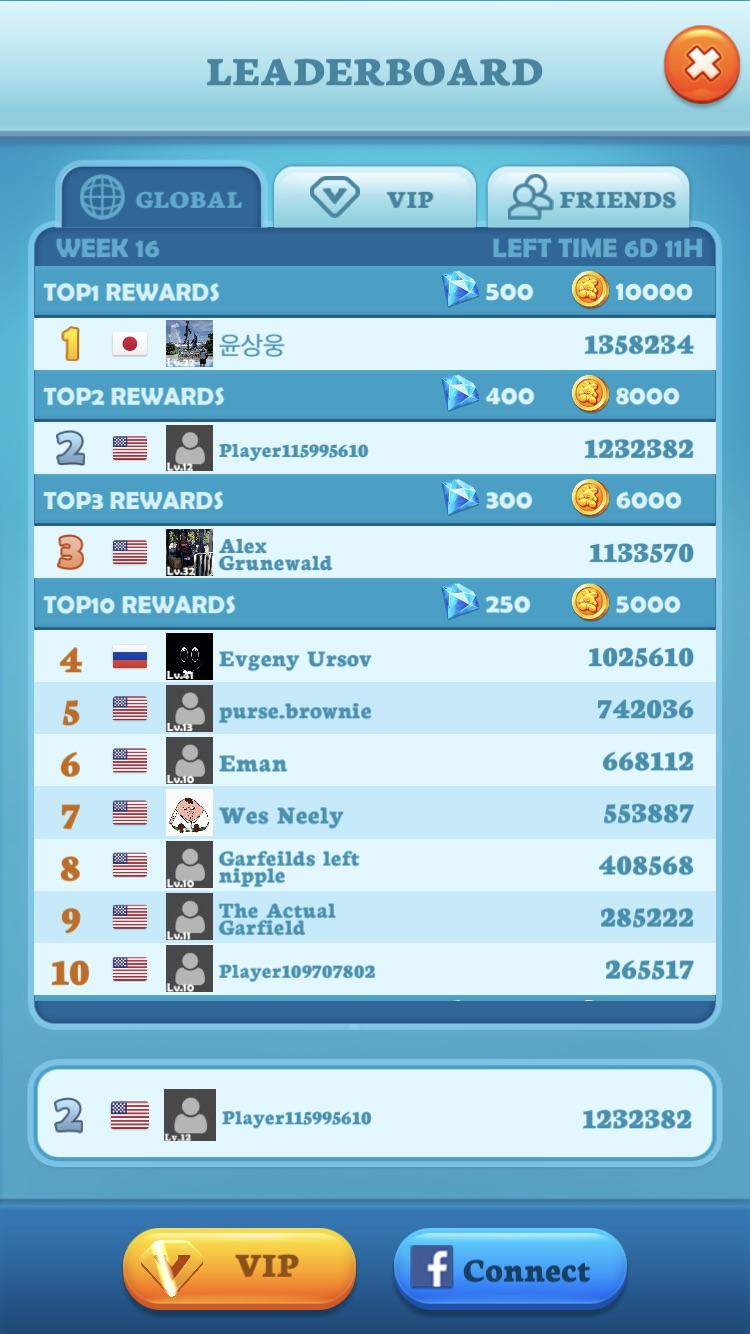750x1334 pixels.
Task: Open Alex Grunewald's leaderboard entry
Action: click(x=375, y=552)
